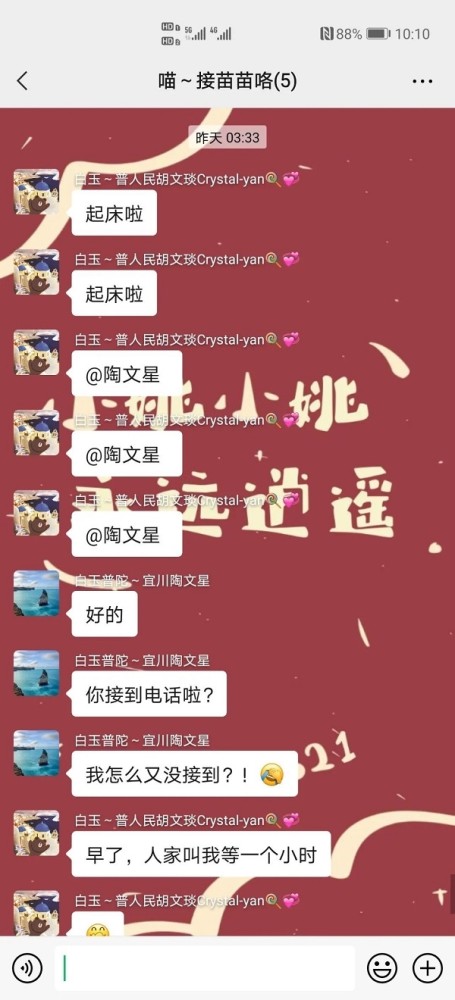Viewport: 455px width, 1000px height.
Task: Switch to voice message input
Action: tap(27, 968)
